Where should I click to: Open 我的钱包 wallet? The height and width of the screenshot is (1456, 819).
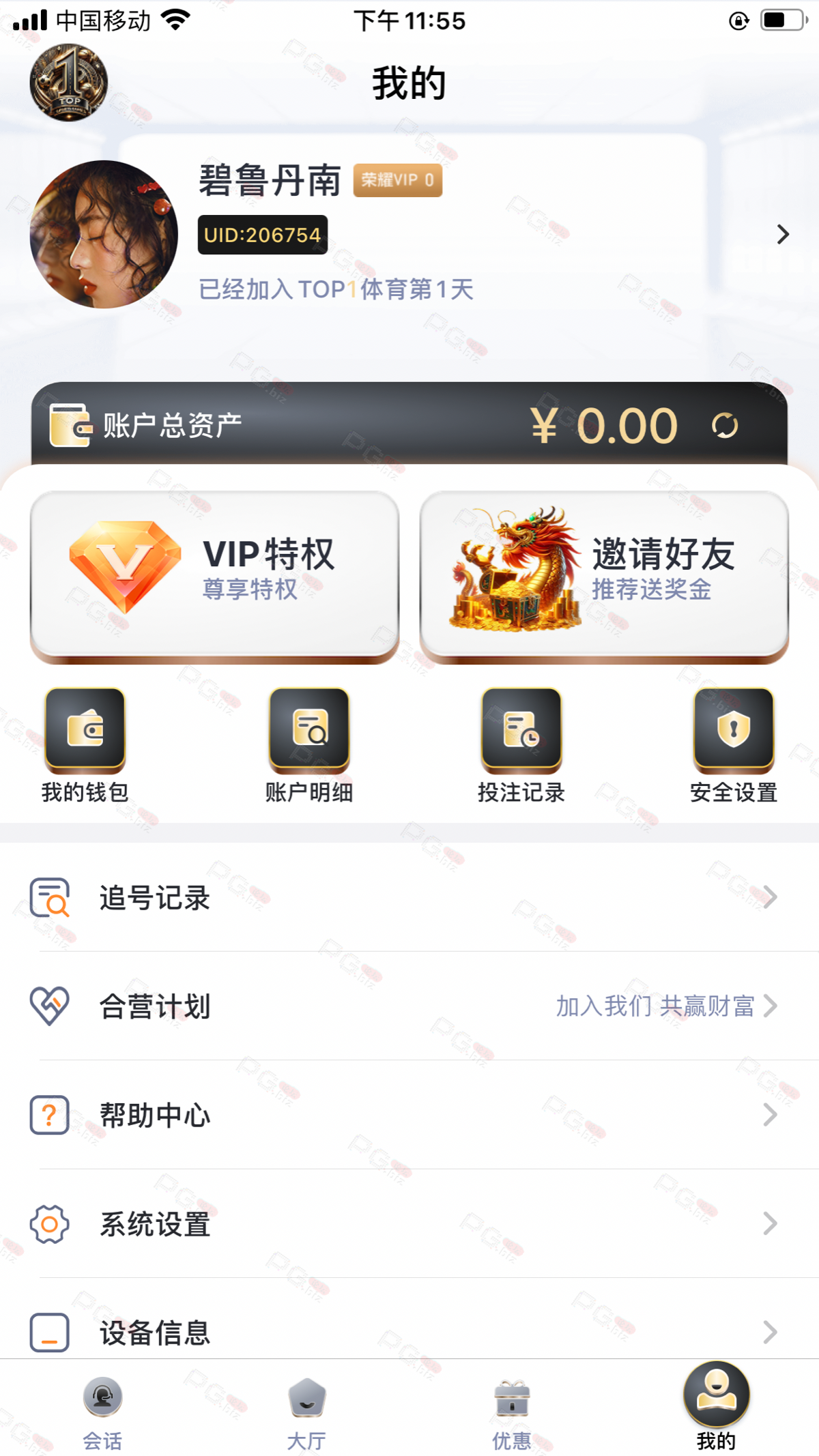point(85,746)
